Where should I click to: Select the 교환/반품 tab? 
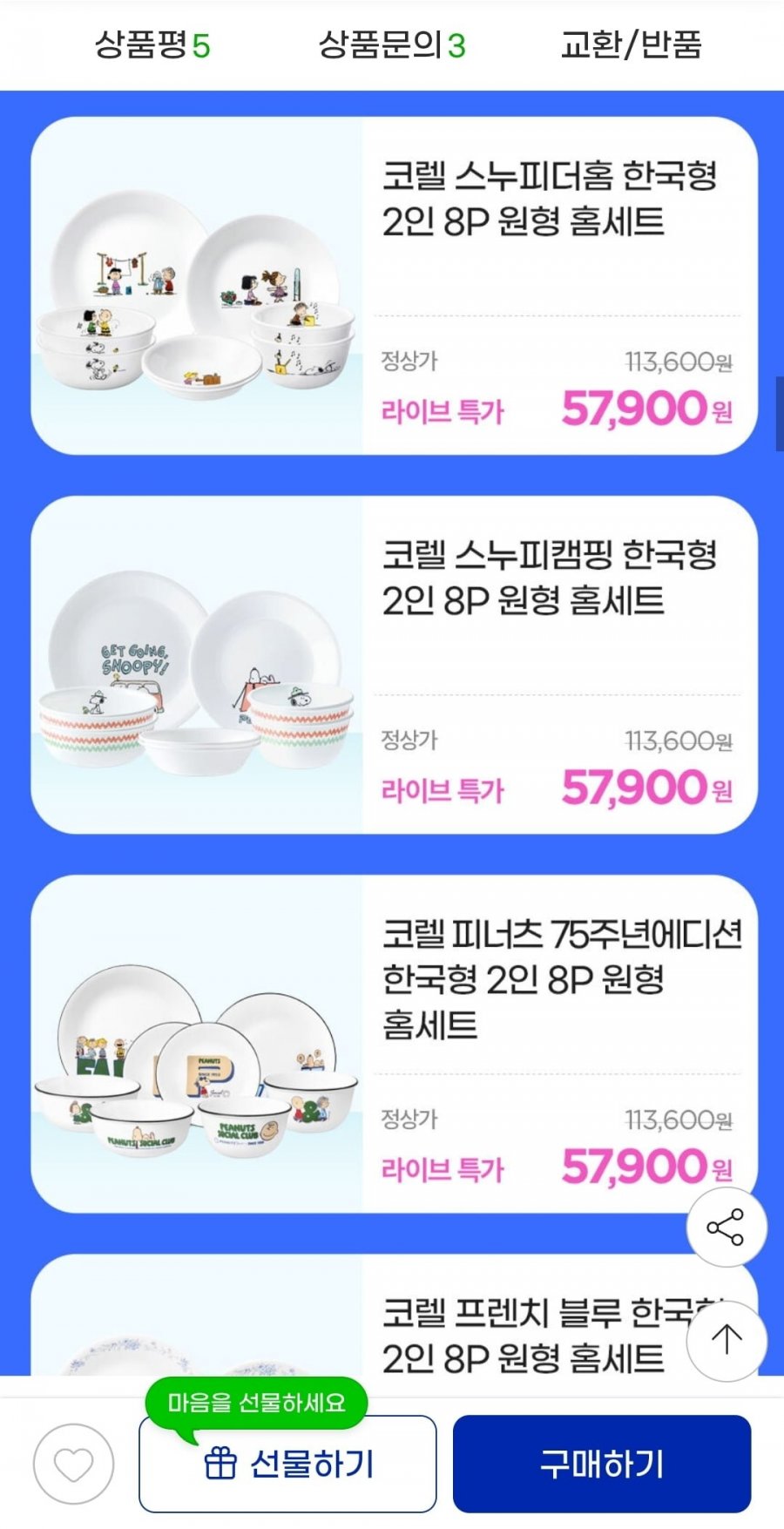631,44
